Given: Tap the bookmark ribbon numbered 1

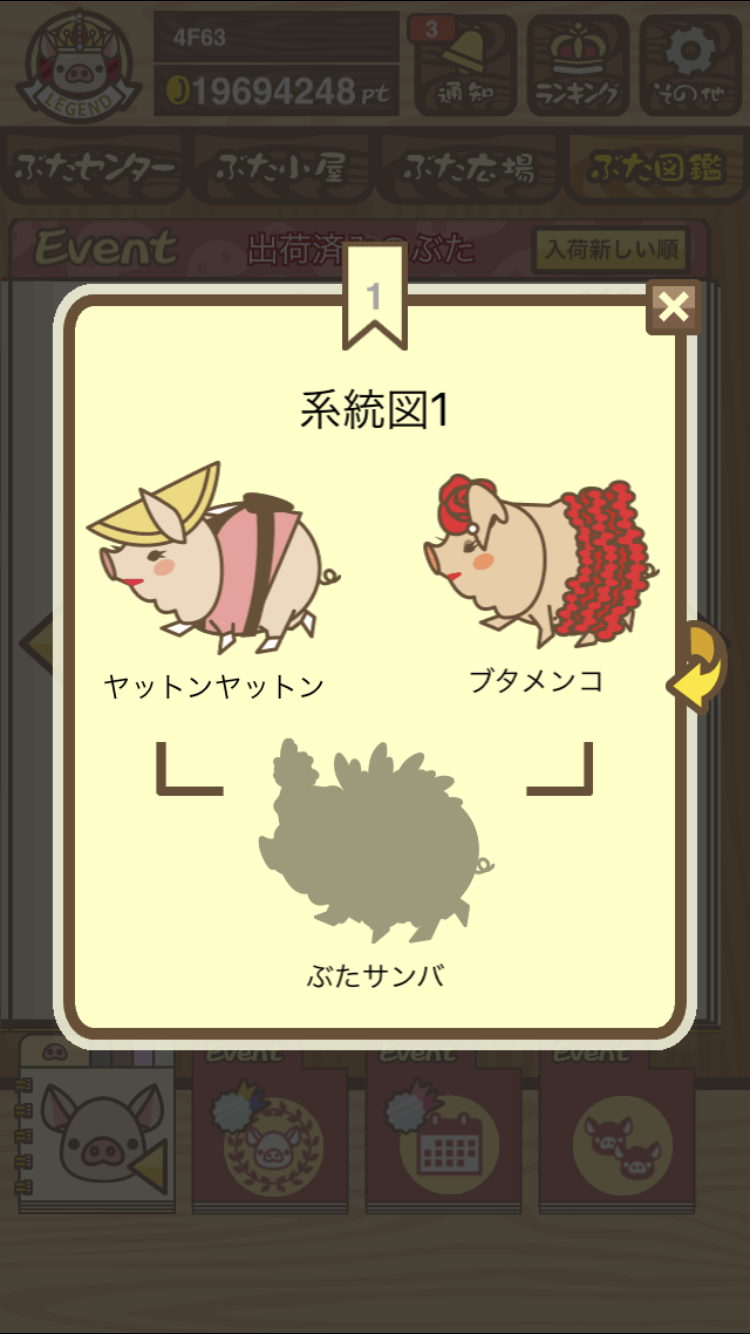Looking at the screenshot, I should (375, 297).
